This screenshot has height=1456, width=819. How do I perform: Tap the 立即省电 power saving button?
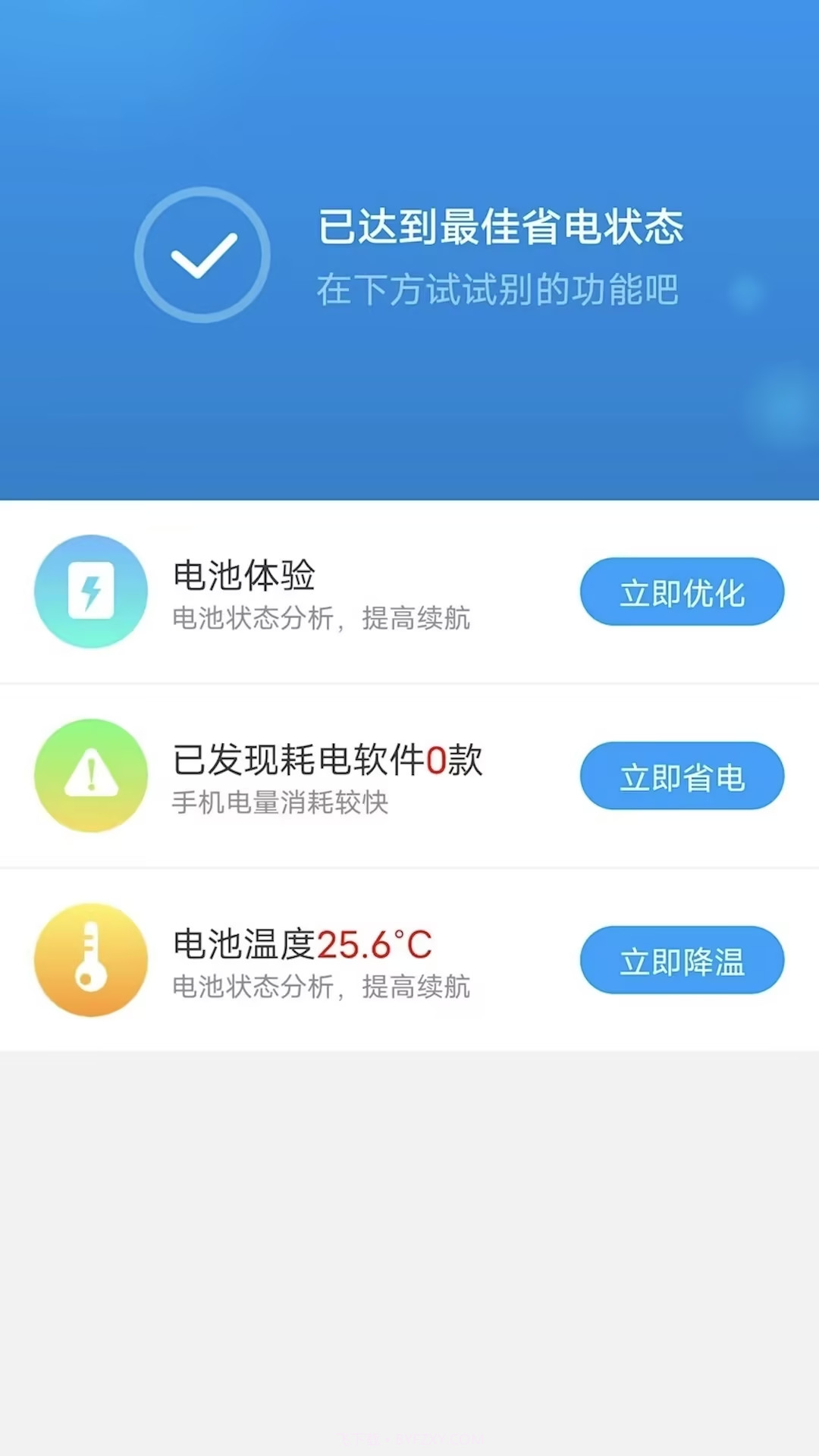(x=682, y=776)
